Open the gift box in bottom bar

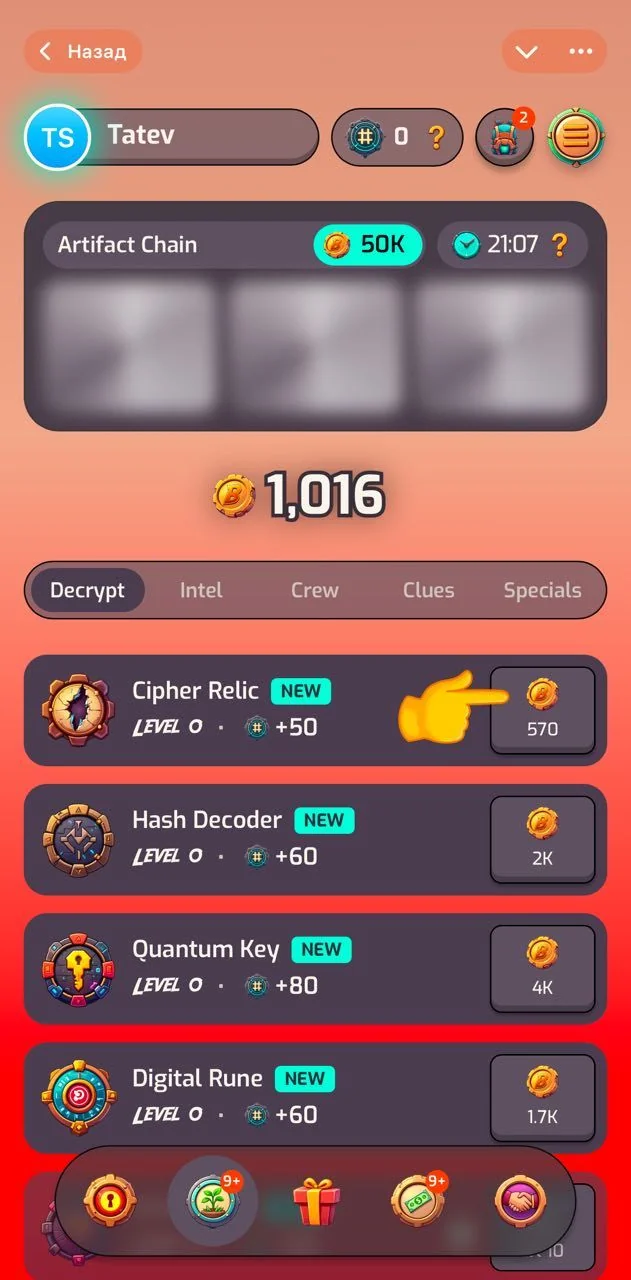click(x=316, y=1201)
